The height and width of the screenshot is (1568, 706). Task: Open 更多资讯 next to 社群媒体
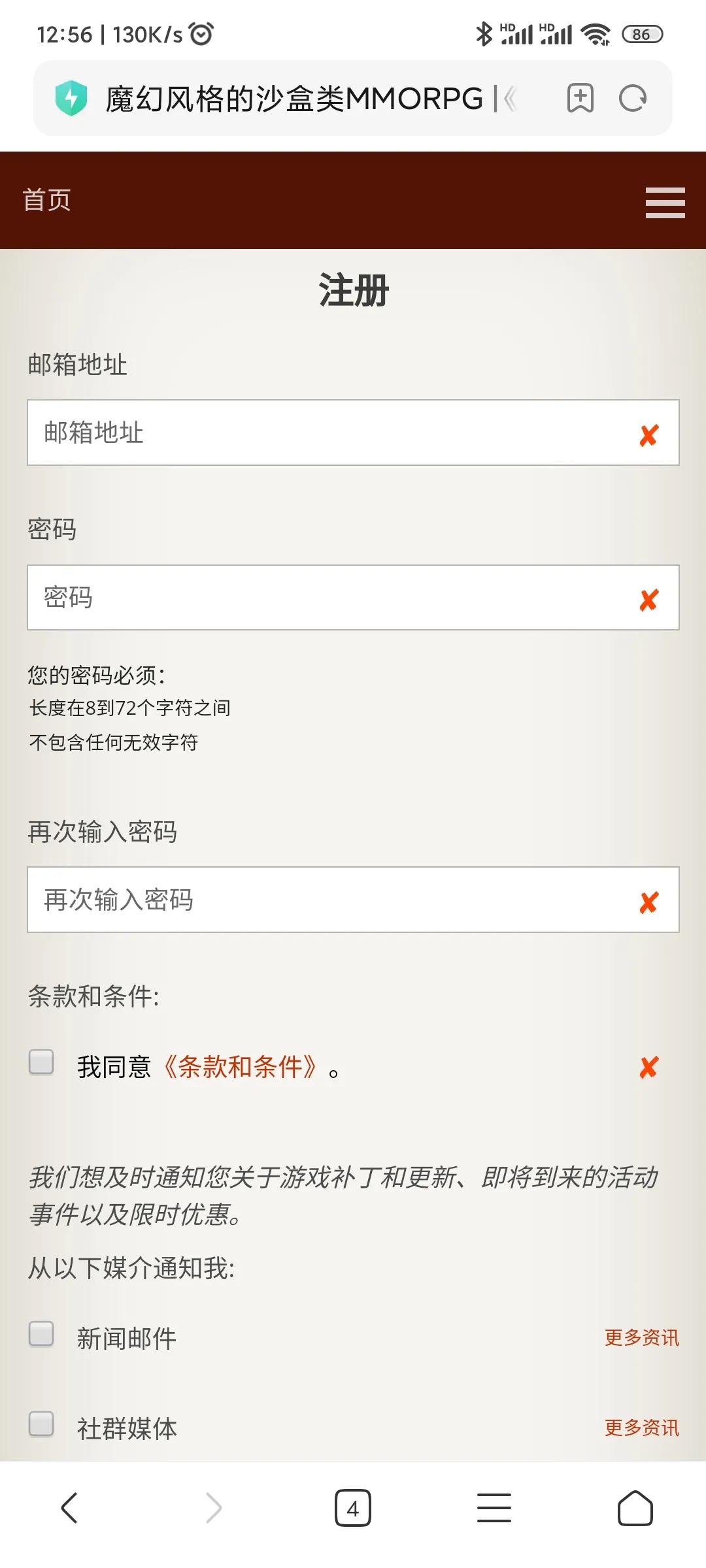pos(641,1428)
